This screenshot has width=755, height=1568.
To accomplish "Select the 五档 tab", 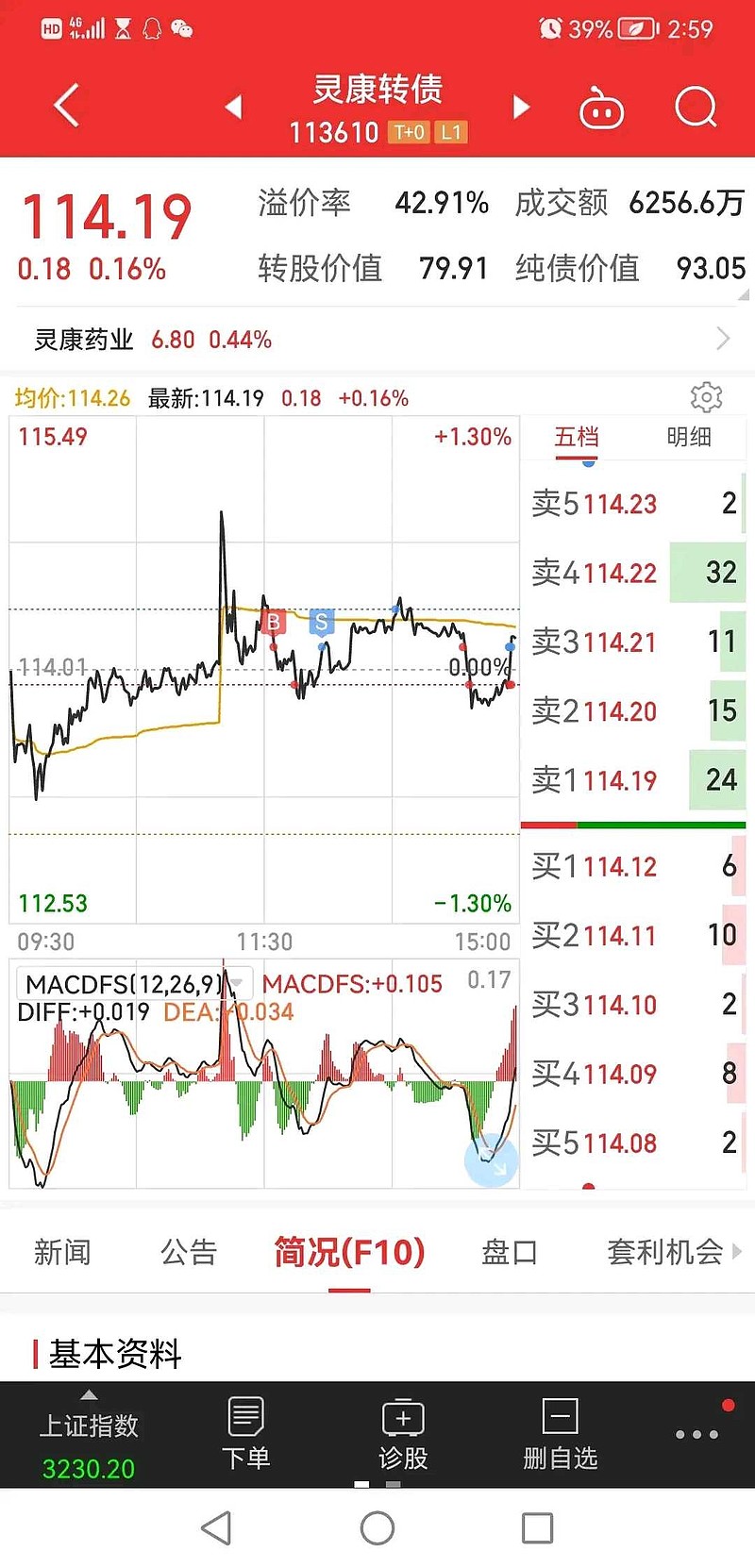I will click(577, 437).
